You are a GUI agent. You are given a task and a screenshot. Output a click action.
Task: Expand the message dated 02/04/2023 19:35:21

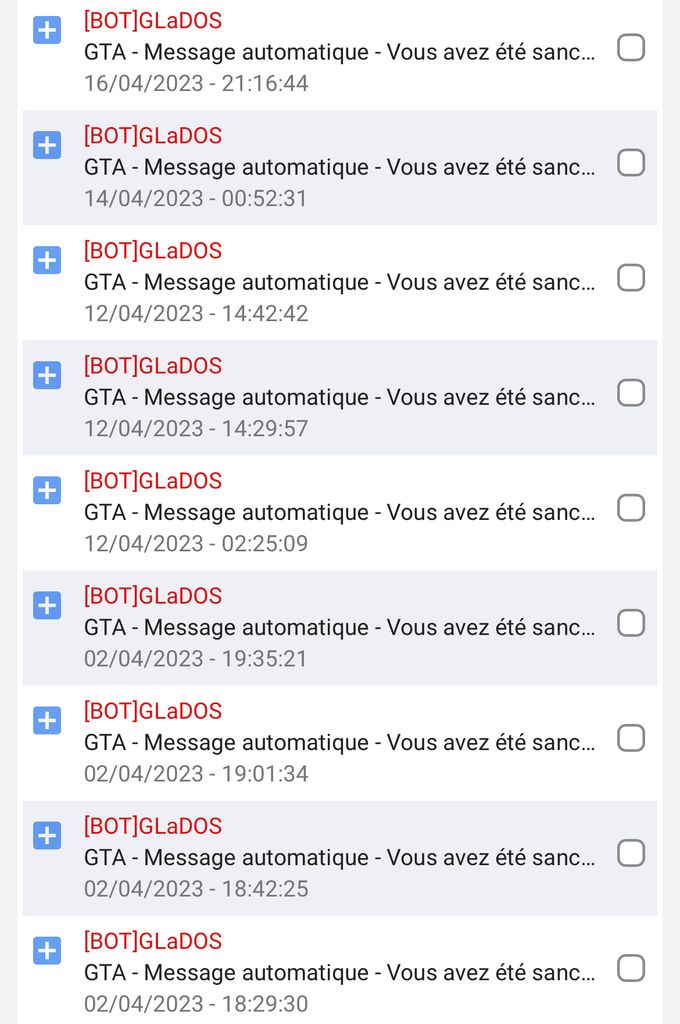click(x=47, y=605)
